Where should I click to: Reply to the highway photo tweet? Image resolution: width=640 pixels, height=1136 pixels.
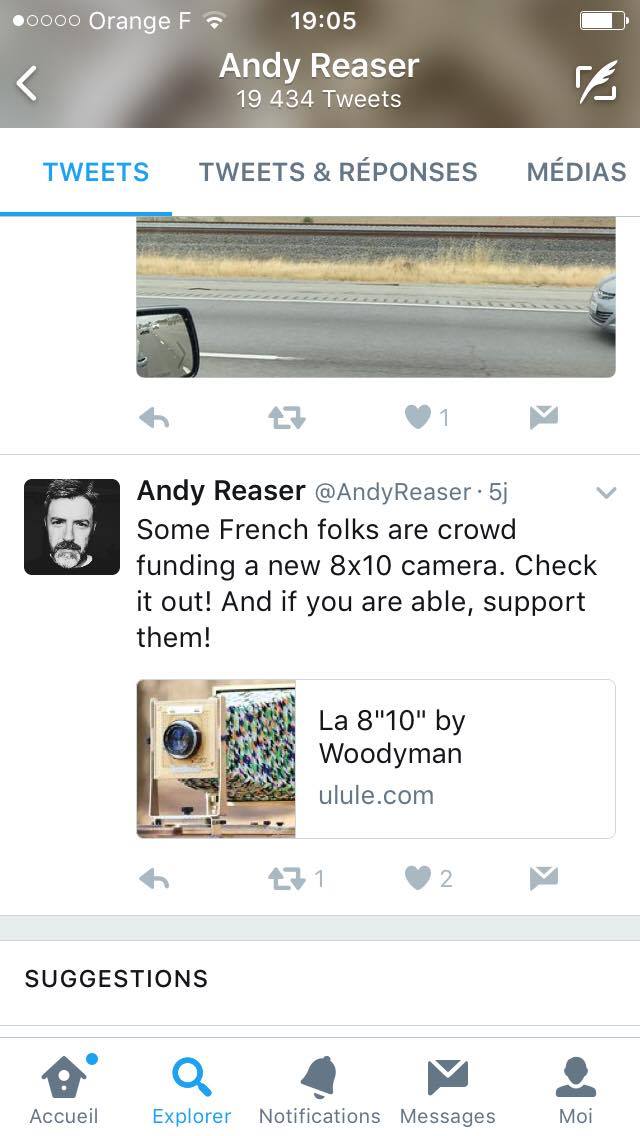click(154, 418)
